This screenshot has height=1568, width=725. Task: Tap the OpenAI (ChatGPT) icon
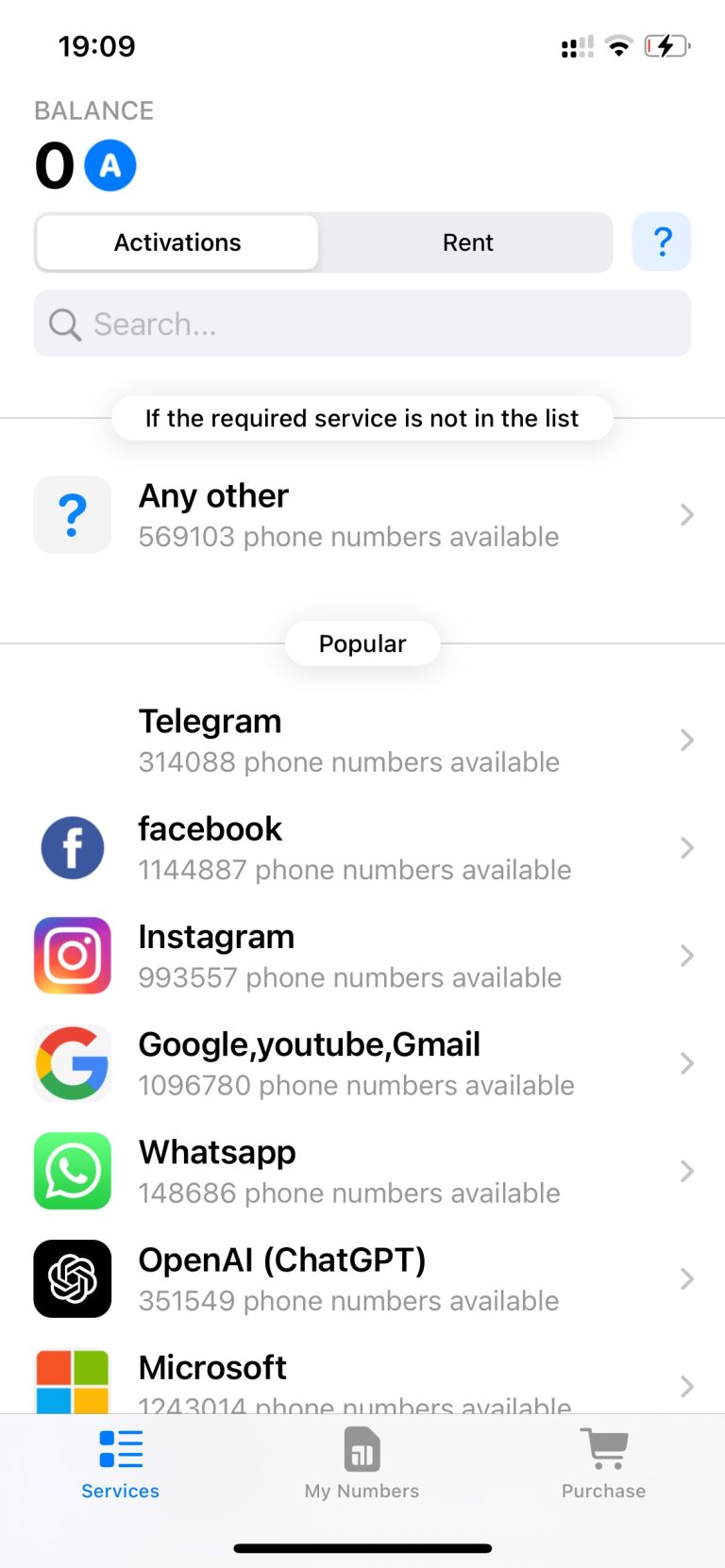coord(73,1279)
